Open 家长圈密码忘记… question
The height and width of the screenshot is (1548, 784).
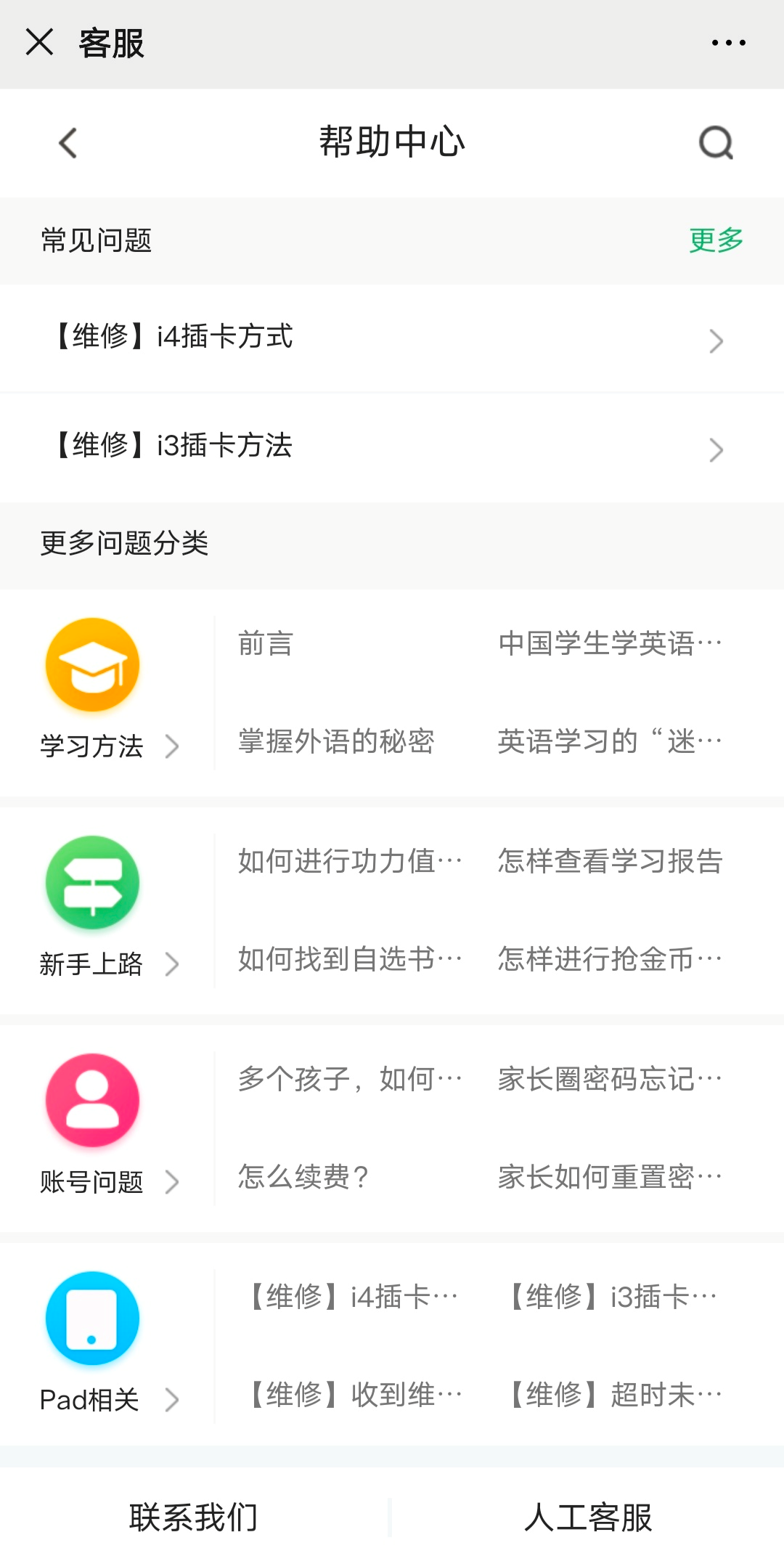(x=610, y=1079)
